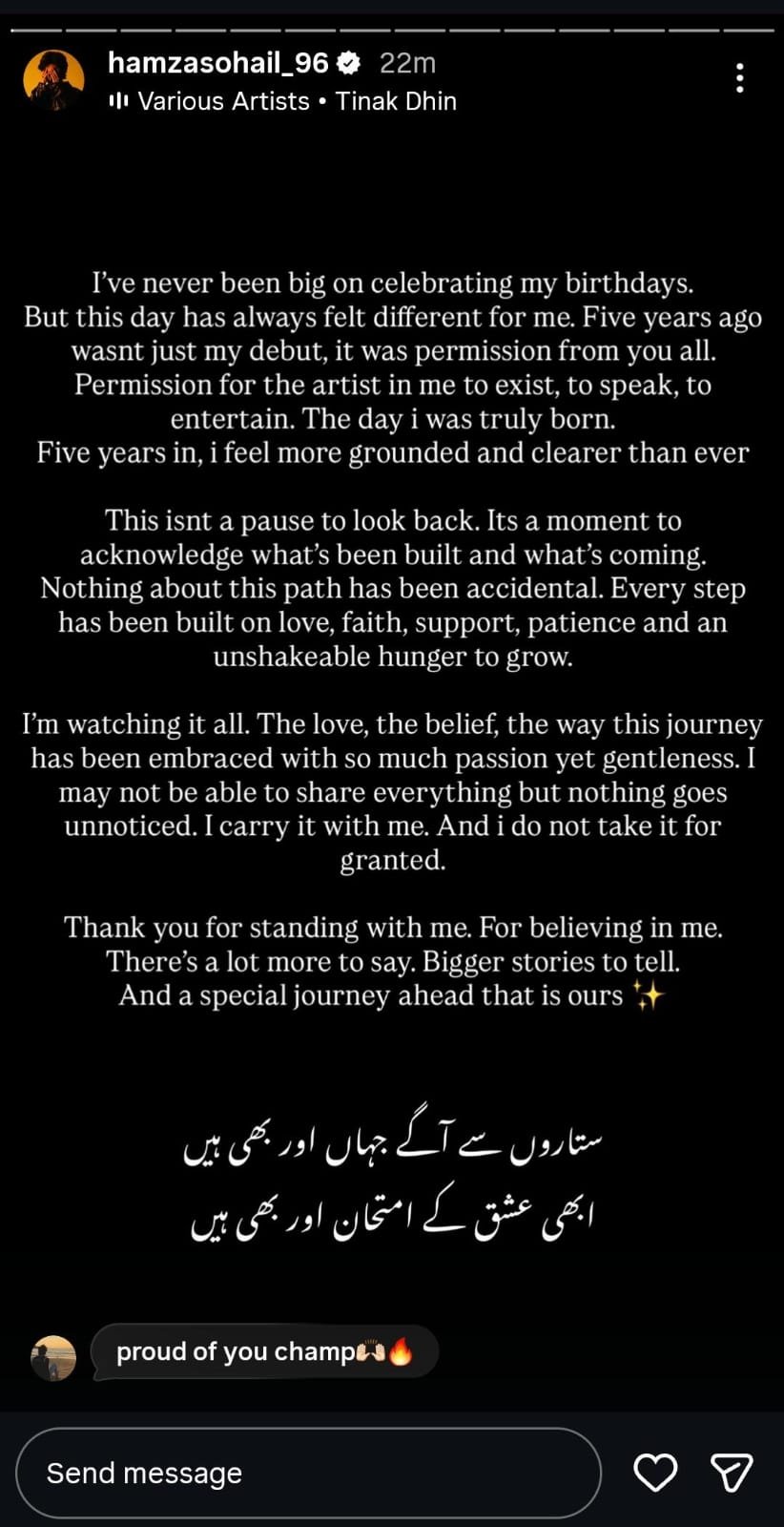784x1527 pixels.
Task: Open the share paper plane icon
Action: (x=732, y=1473)
